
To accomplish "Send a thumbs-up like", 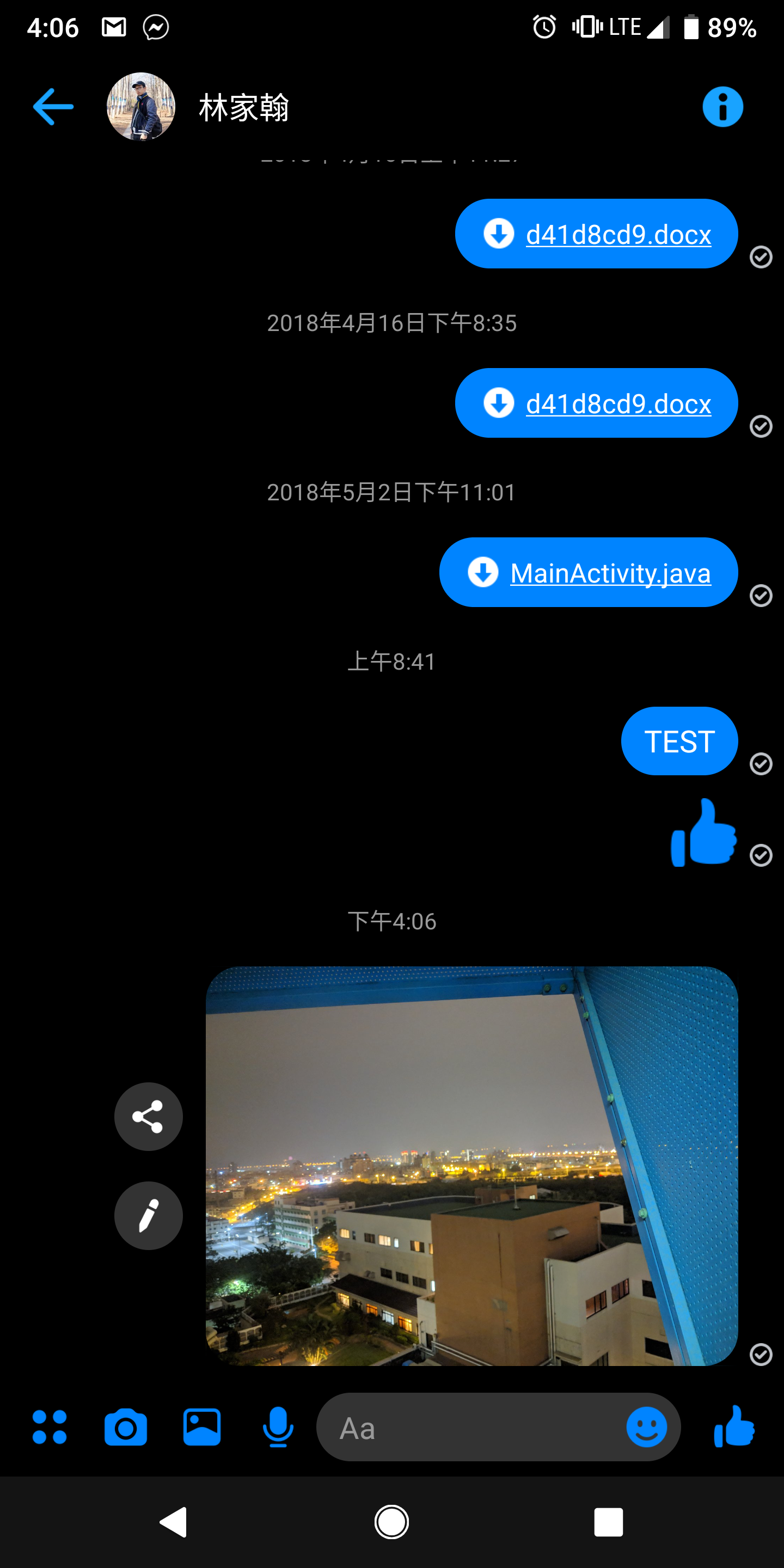I will 734,1428.
